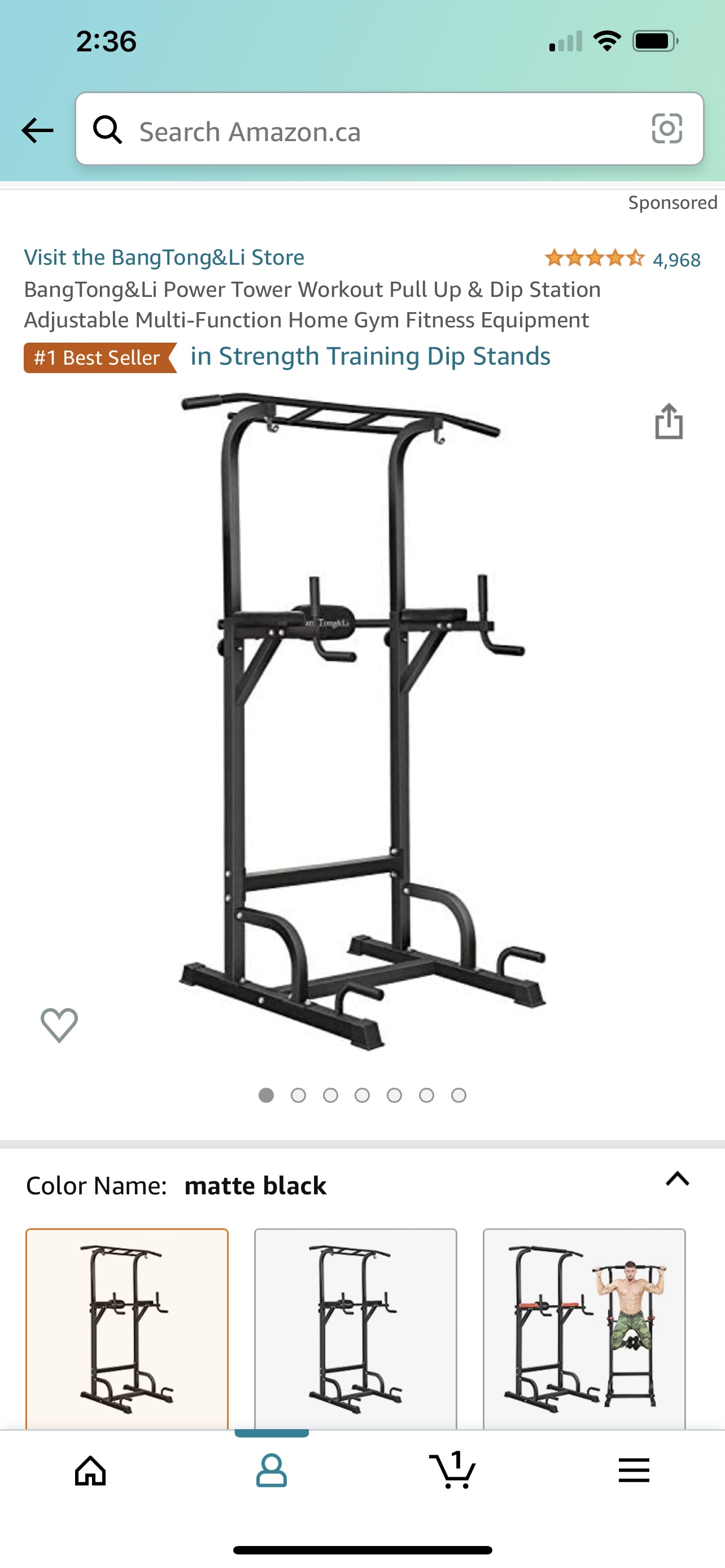Visit the BangTong&Li Store link
Image resolution: width=725 pixels, height=1568 pixels.
(x=164, y=257)
